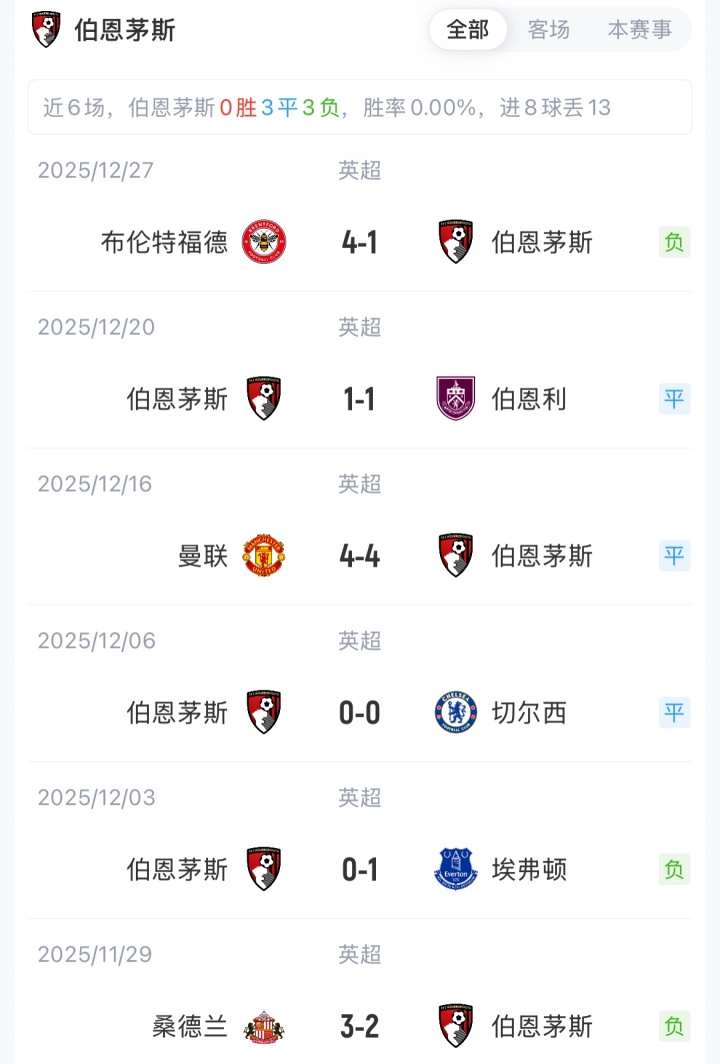View the 曼联 4-4 伯恩茅斯 match
Screen dimensions: 720x1064
359,556
